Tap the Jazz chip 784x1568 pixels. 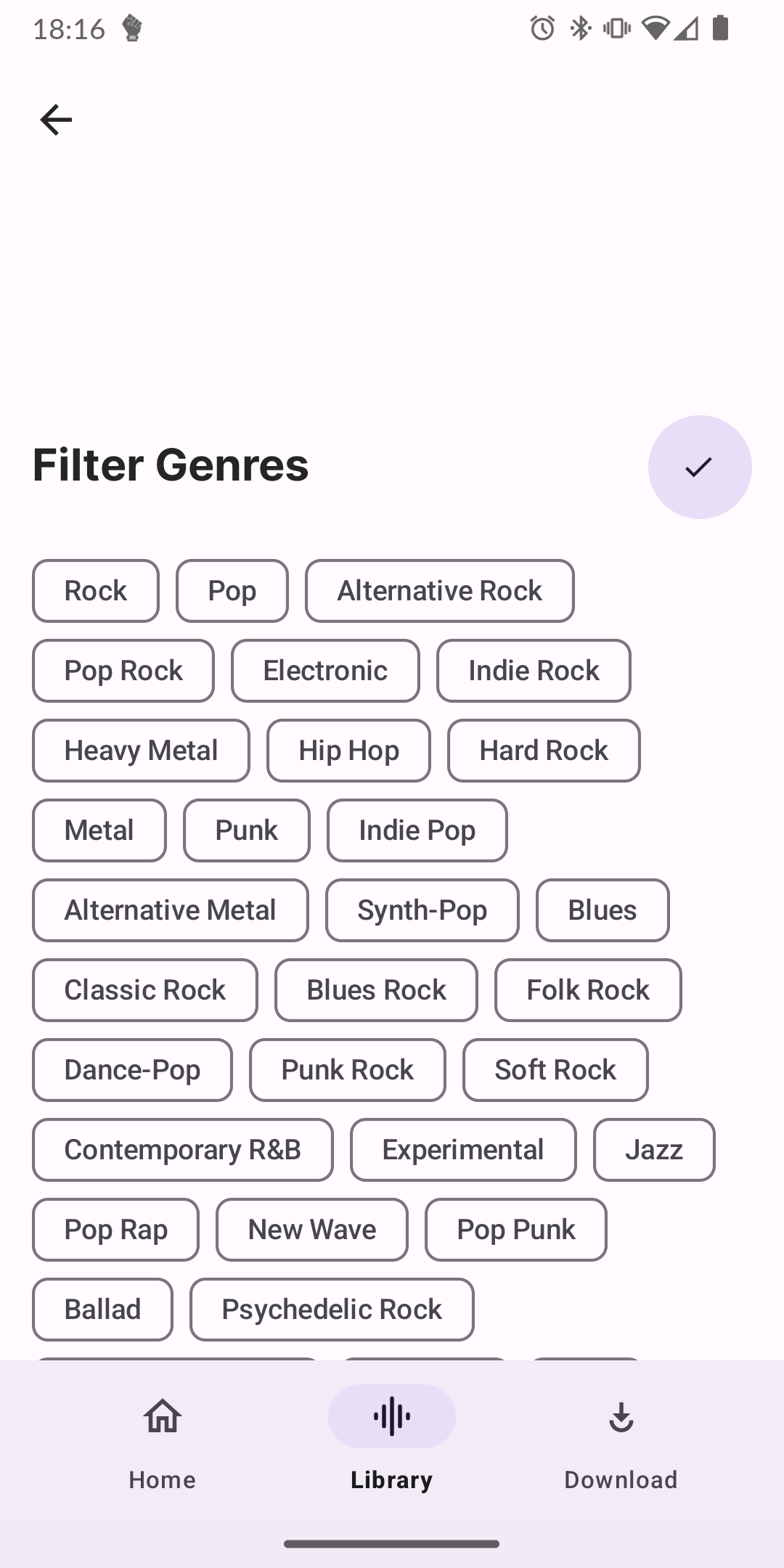653,1150
